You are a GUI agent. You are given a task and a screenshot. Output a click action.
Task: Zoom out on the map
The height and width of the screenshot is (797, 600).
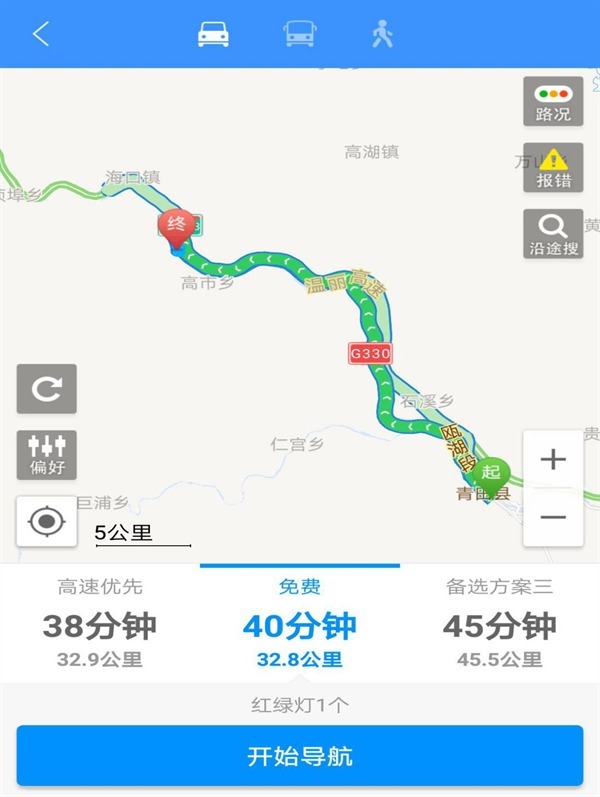(553, 517)
